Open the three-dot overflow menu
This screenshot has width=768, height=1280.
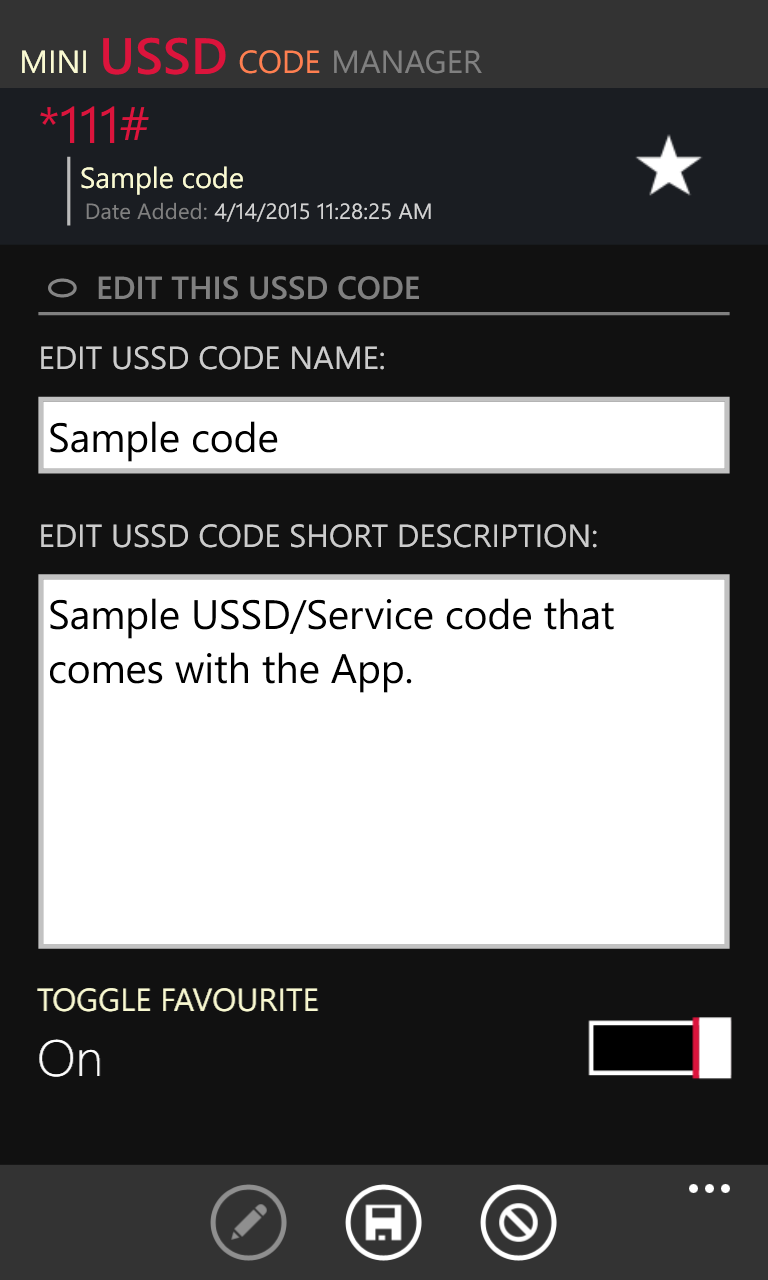pos(709,1189)
